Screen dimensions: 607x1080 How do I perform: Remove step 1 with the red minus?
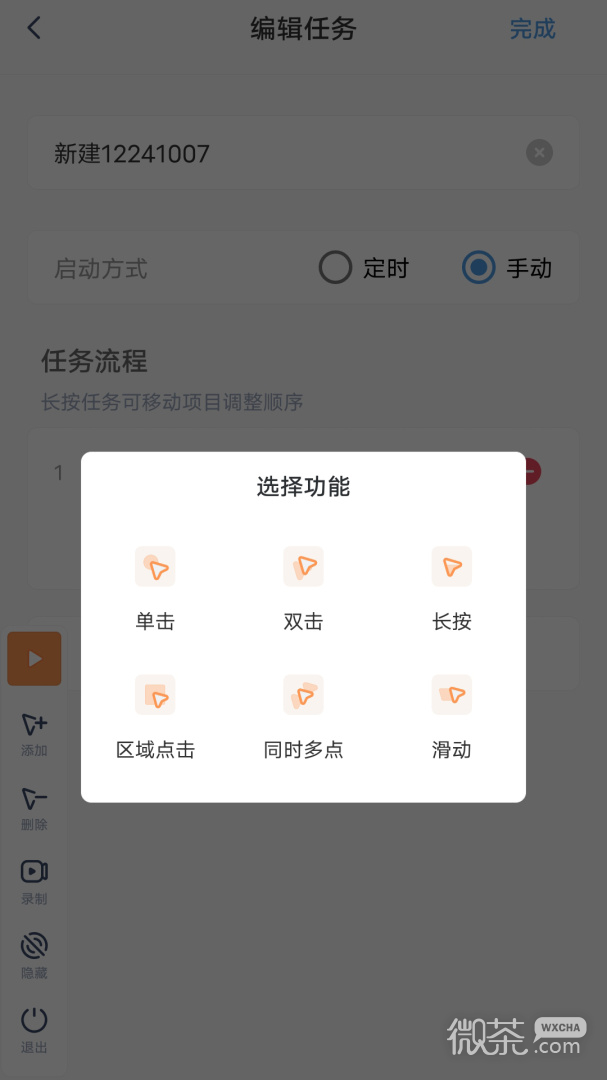(x=531, y=472)
